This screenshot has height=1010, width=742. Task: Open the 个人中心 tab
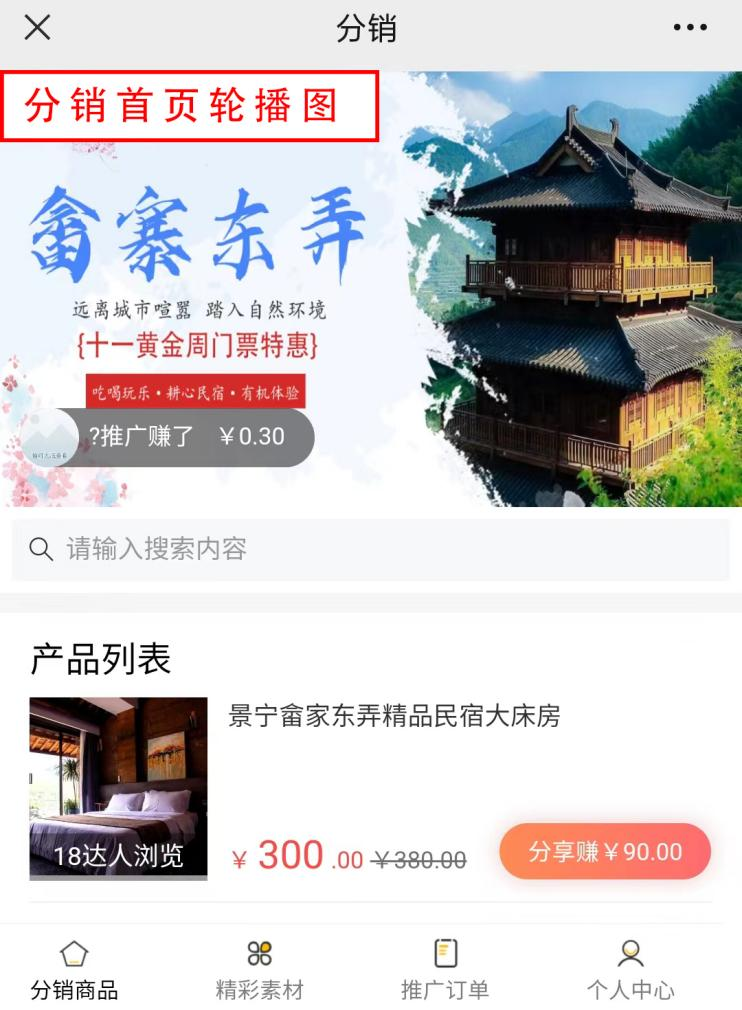click(x=630, y=970)
